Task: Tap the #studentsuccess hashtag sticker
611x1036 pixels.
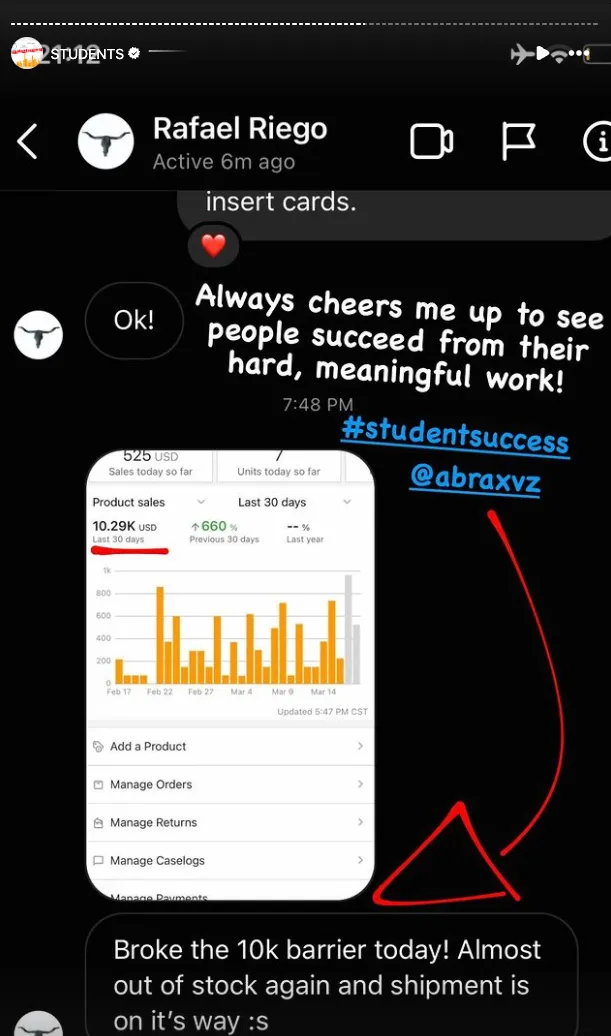Action: 455,435
